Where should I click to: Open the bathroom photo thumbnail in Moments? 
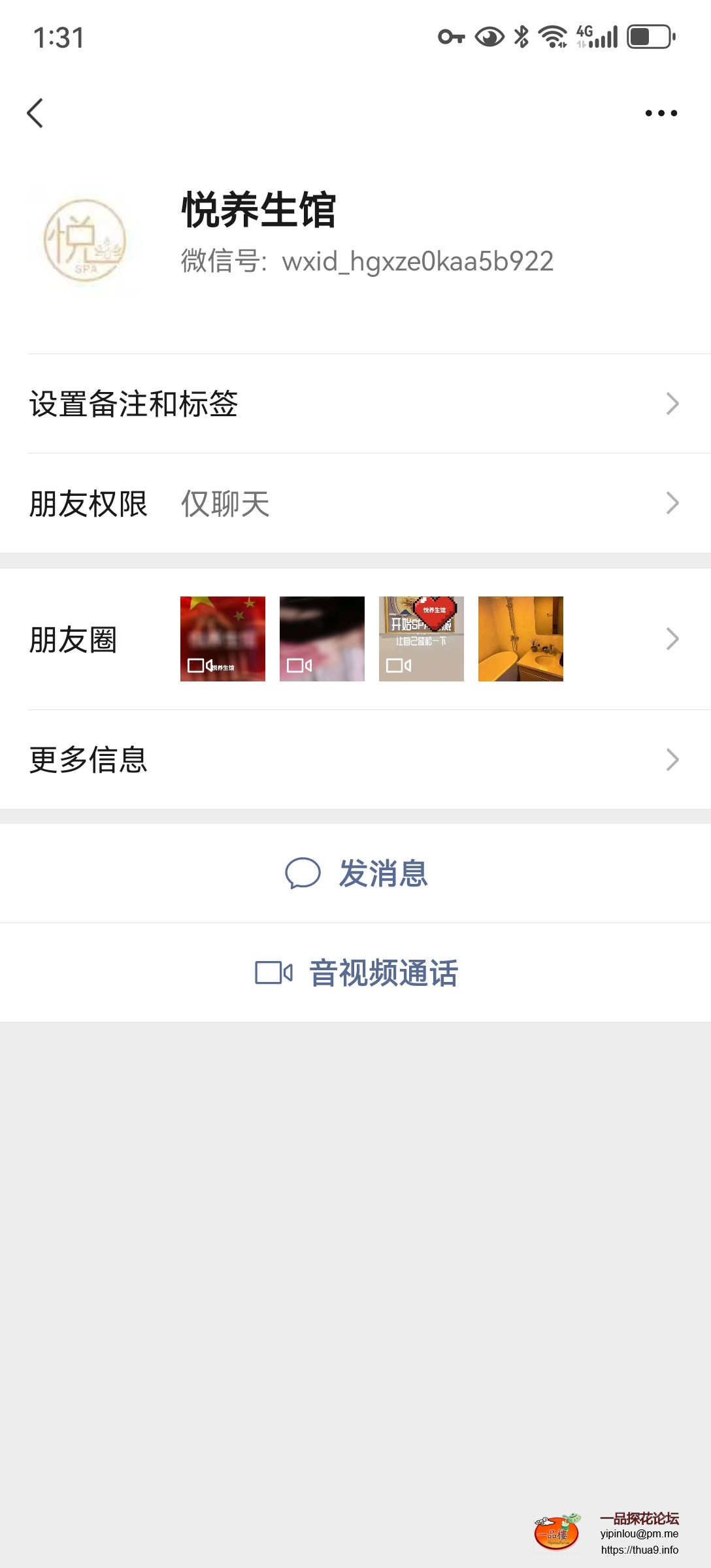[521, 639]
